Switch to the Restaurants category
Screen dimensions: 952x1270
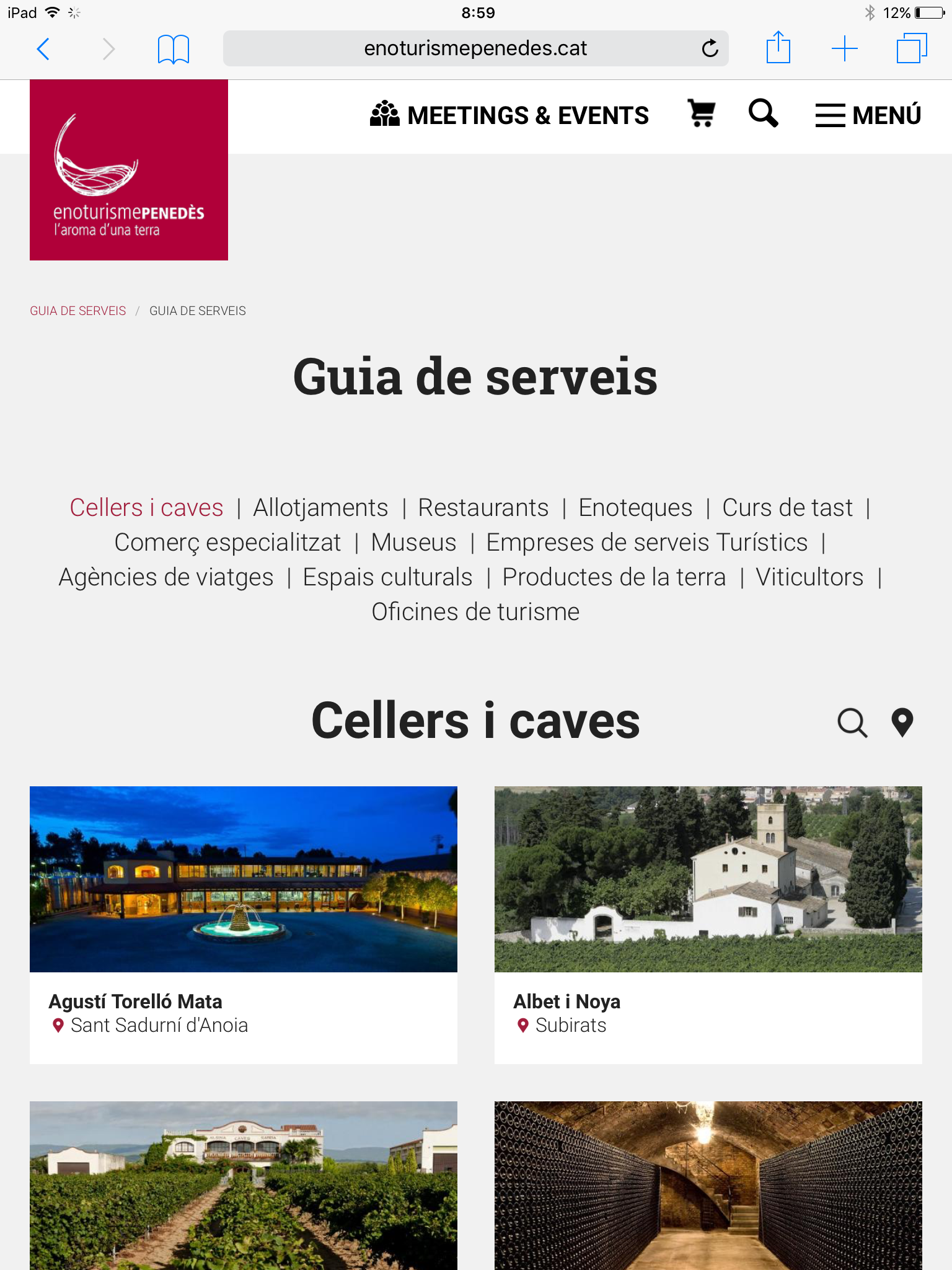click(483, 508)
